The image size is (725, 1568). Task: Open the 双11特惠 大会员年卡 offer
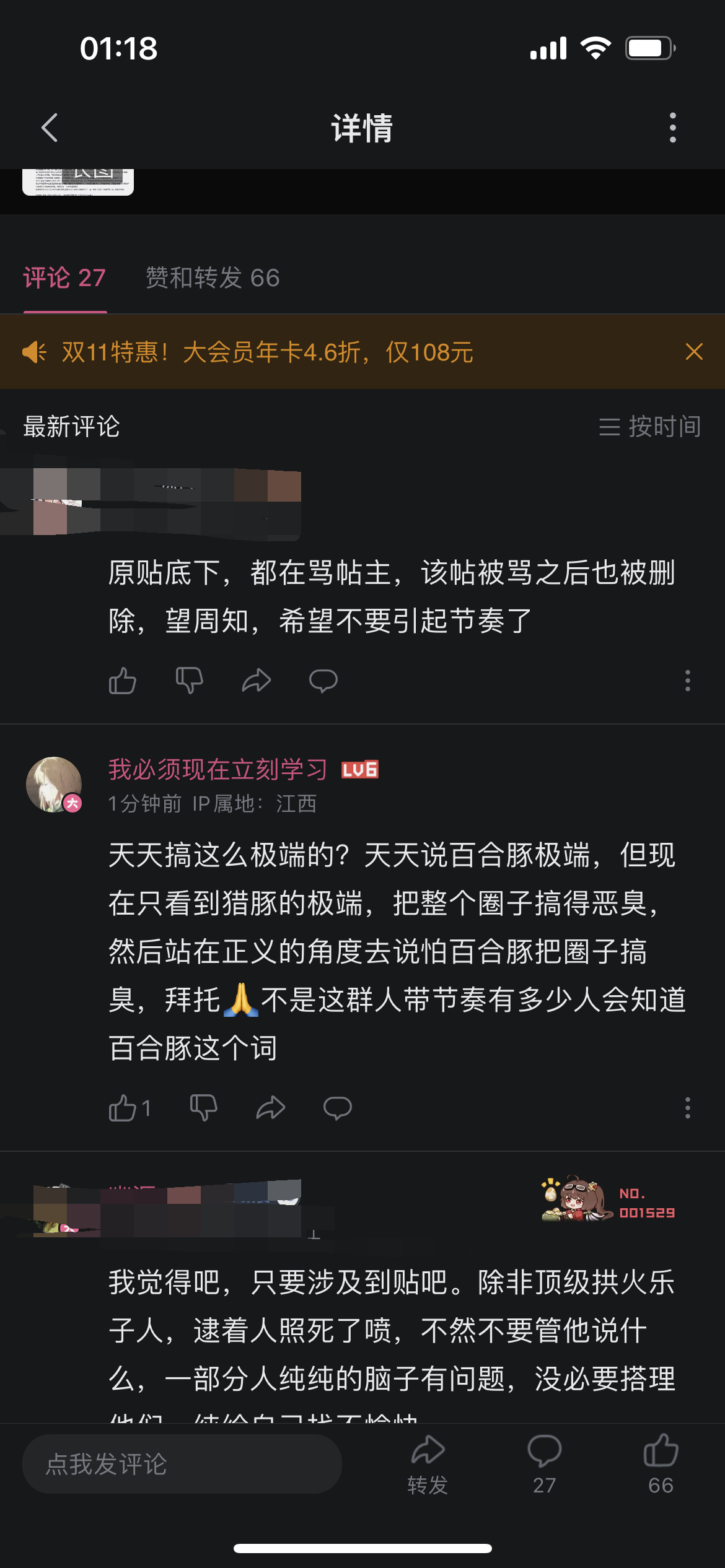268,352
